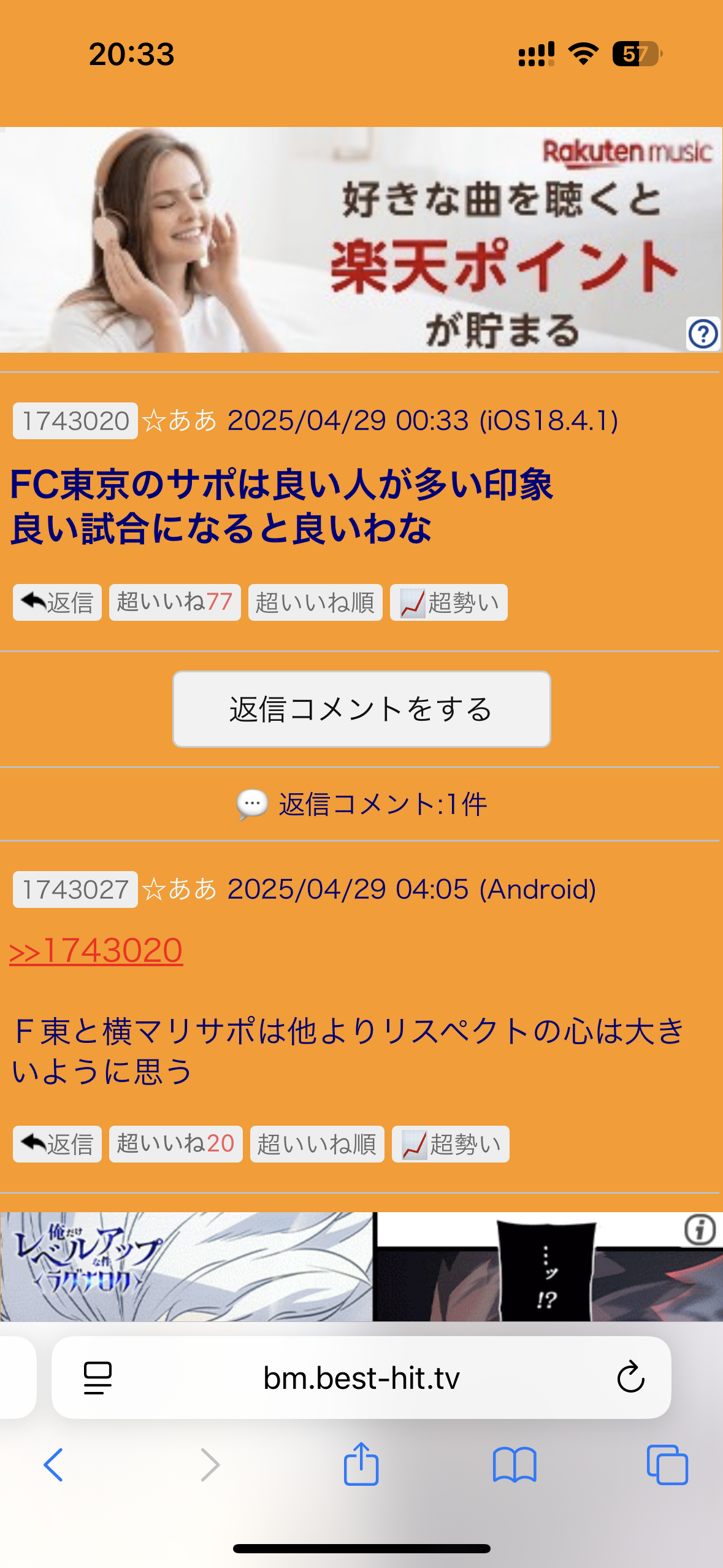Open the manga ad info icon
Screen dimensions: 723x1568
(x=700, y=1230)
